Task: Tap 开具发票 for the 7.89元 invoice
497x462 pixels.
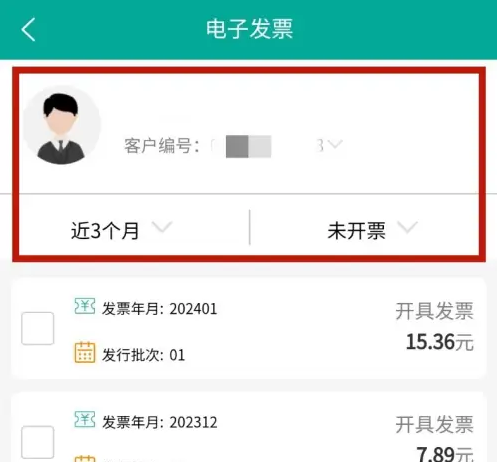Action: tap(434, 424)
